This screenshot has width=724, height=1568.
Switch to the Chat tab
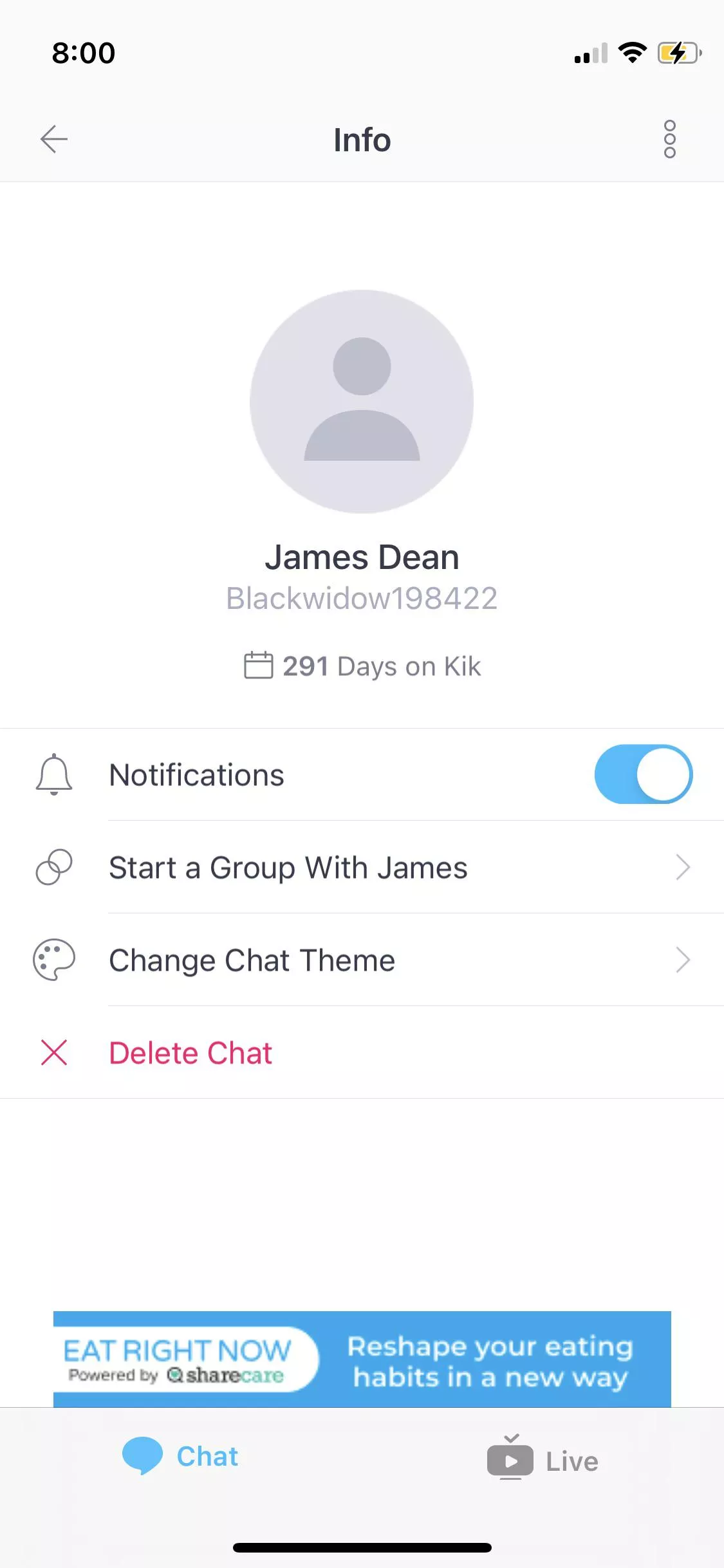[x=181, y=1456]
